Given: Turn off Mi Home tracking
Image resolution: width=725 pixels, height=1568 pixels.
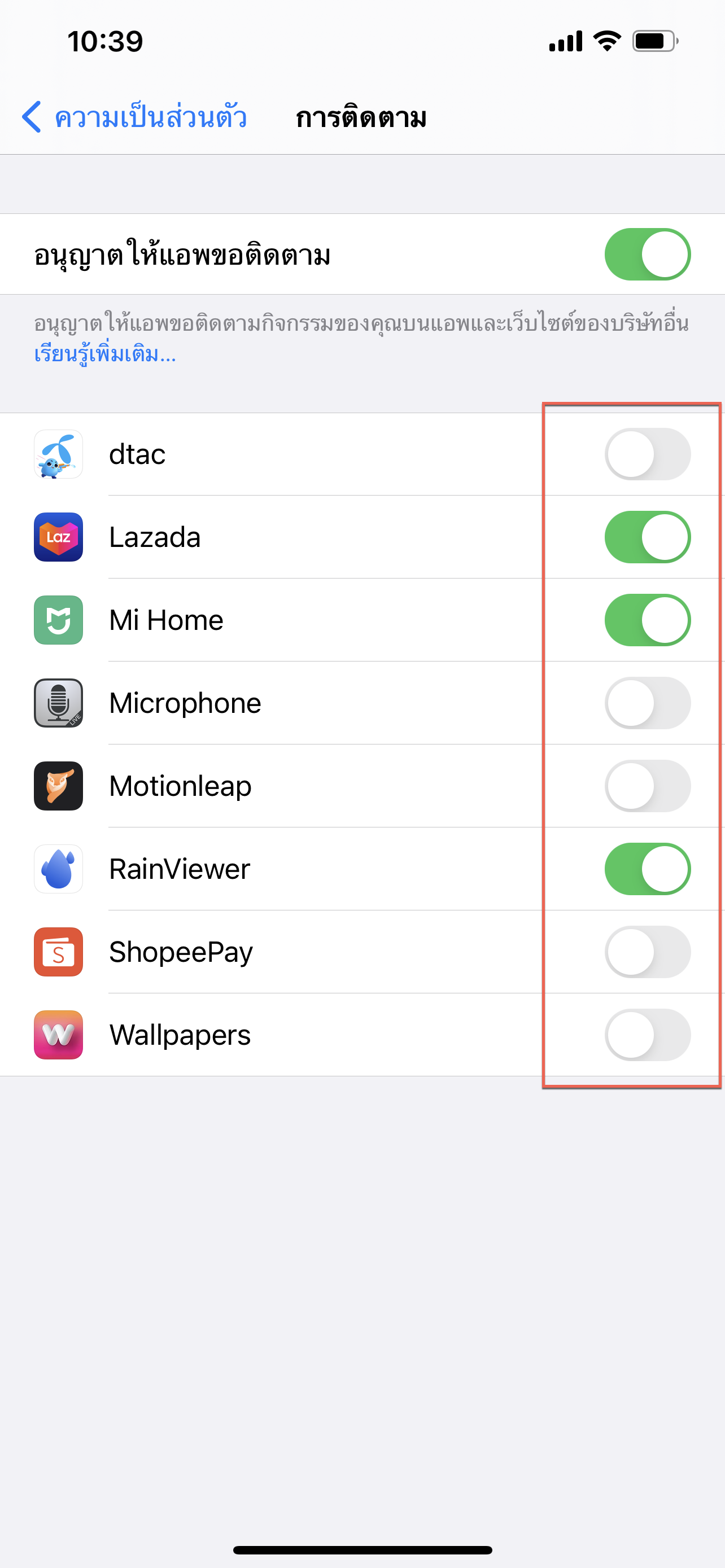Looking at the screenshot, I should click(x=647, y=620).
